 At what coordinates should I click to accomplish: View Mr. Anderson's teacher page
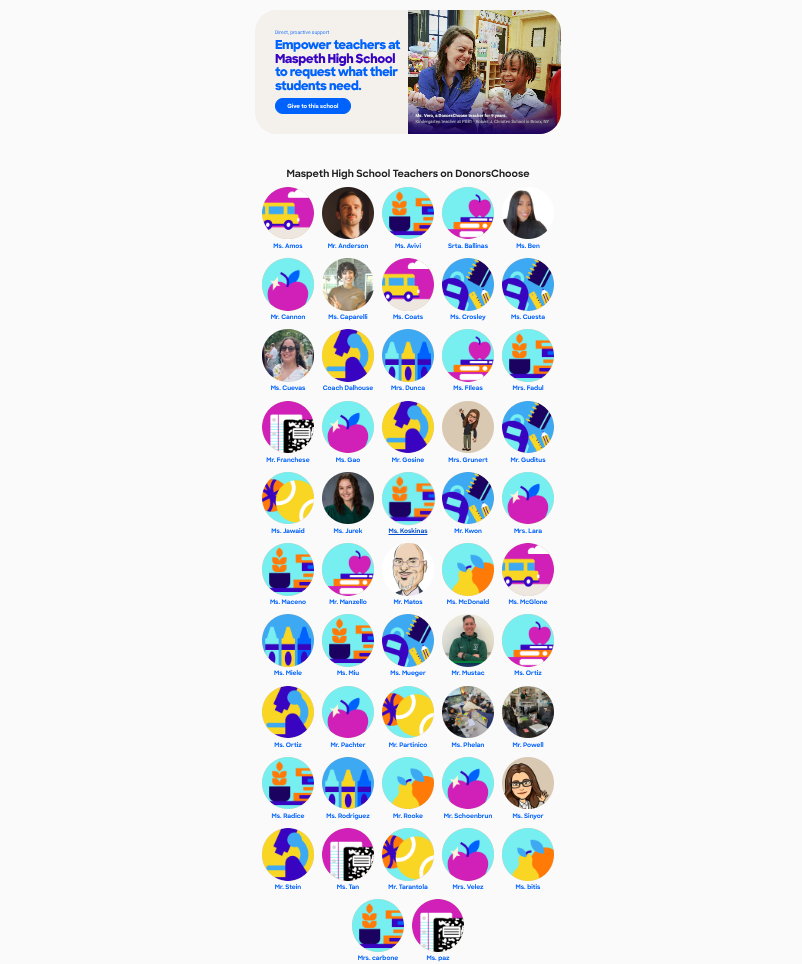coord(348,213)
